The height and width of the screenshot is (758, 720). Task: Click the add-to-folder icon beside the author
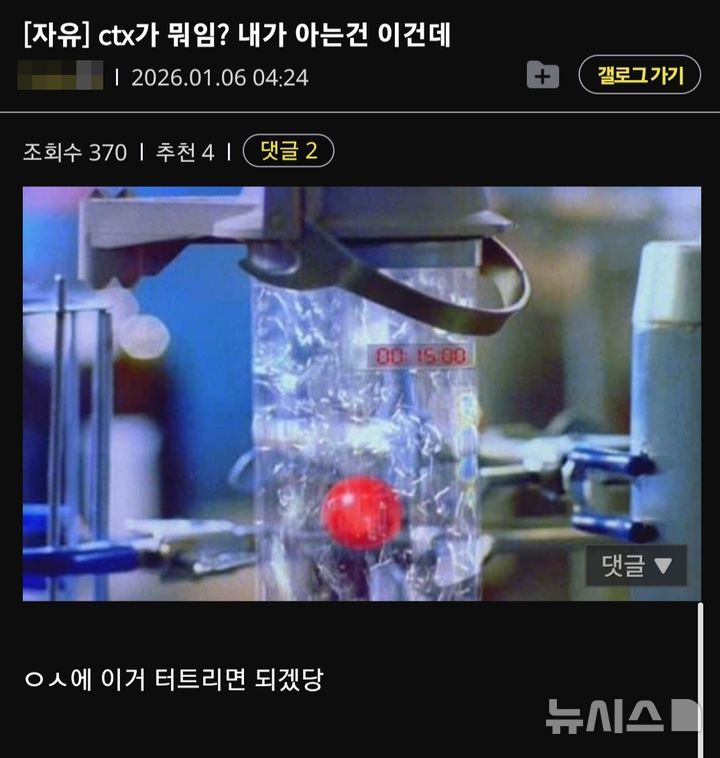point(543,76)
